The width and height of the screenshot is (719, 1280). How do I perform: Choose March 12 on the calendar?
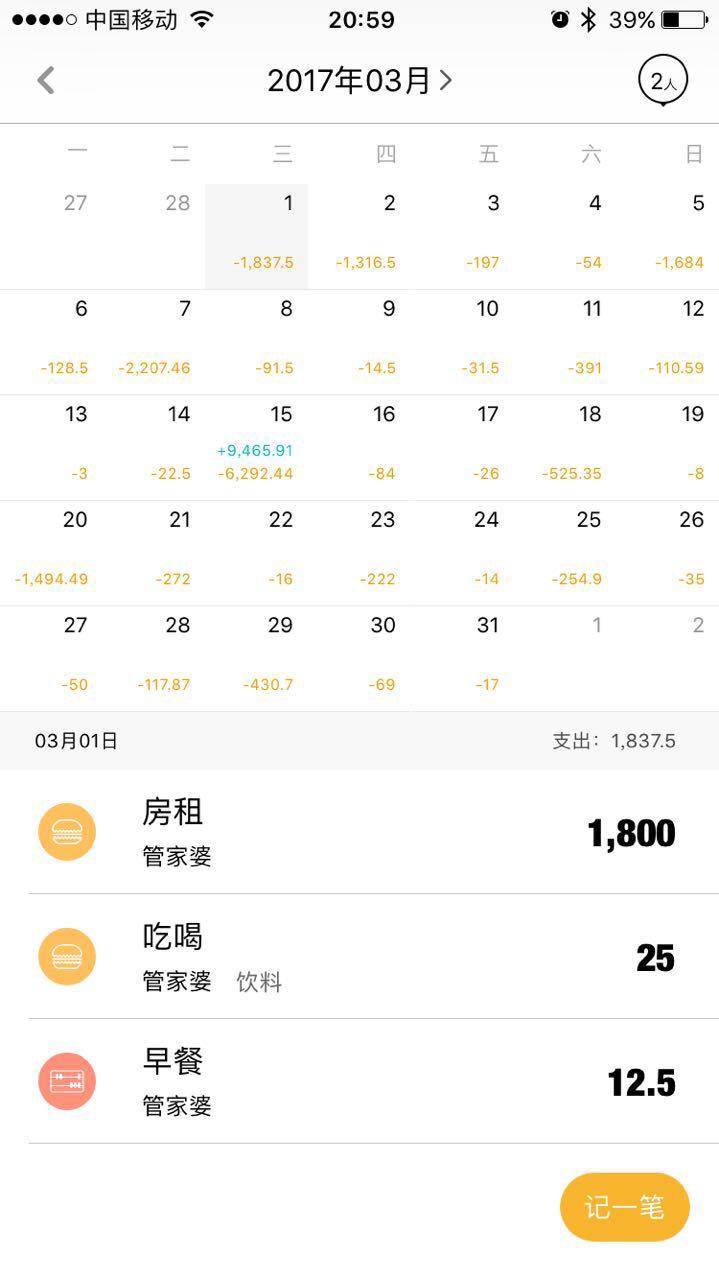670,342
